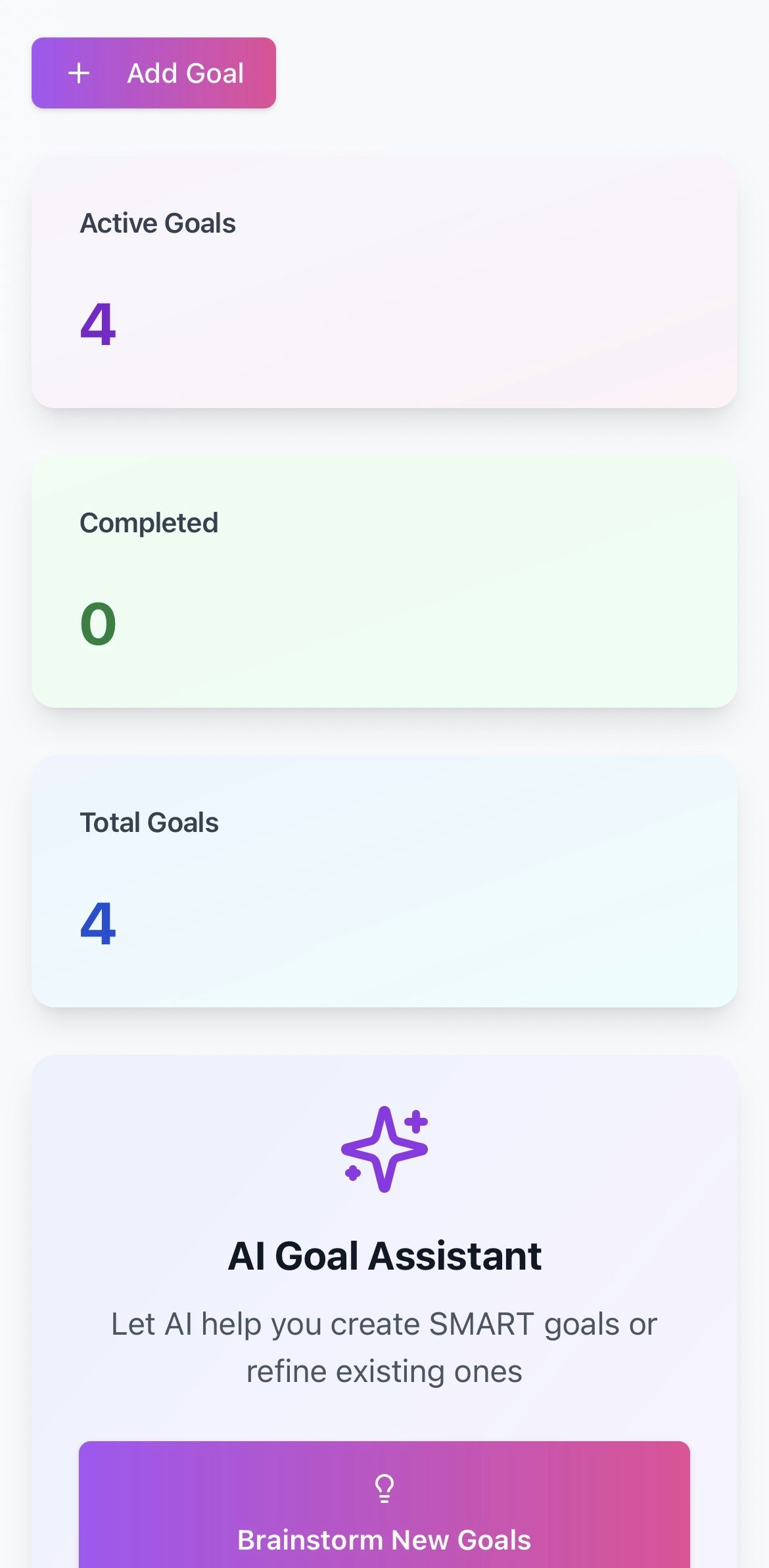Click the lightbulb glyph inside the gradient button
769x1568 pixels.
(384, 1488)
